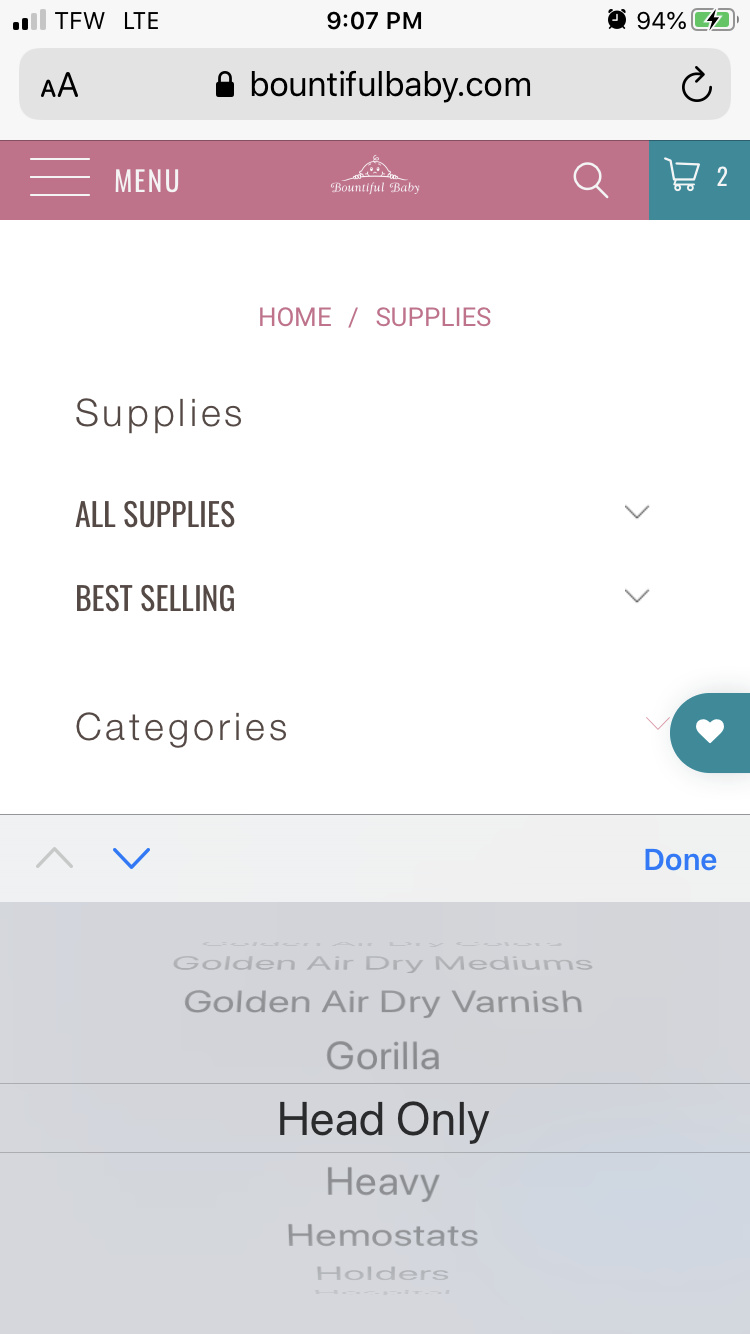Open the shopping cart
750x1334 pixels.
699,179
